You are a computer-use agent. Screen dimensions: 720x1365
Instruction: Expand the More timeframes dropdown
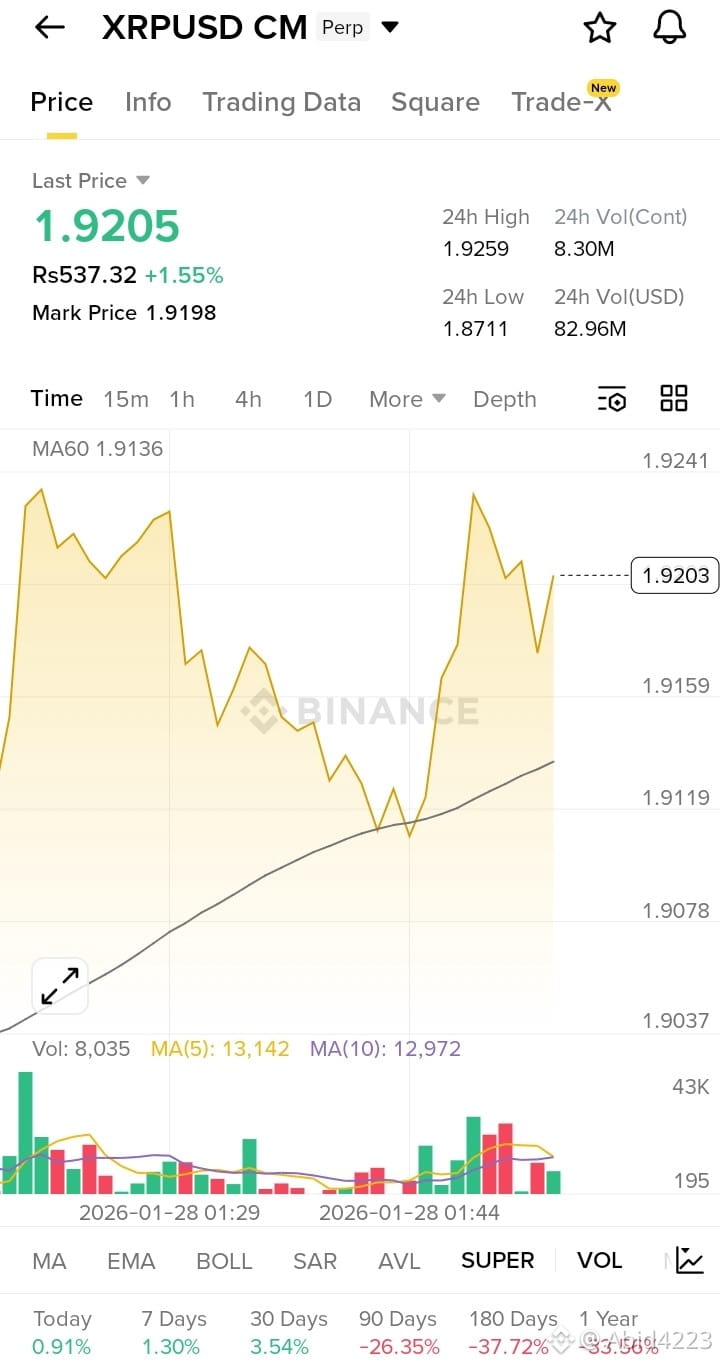[406, 398]
